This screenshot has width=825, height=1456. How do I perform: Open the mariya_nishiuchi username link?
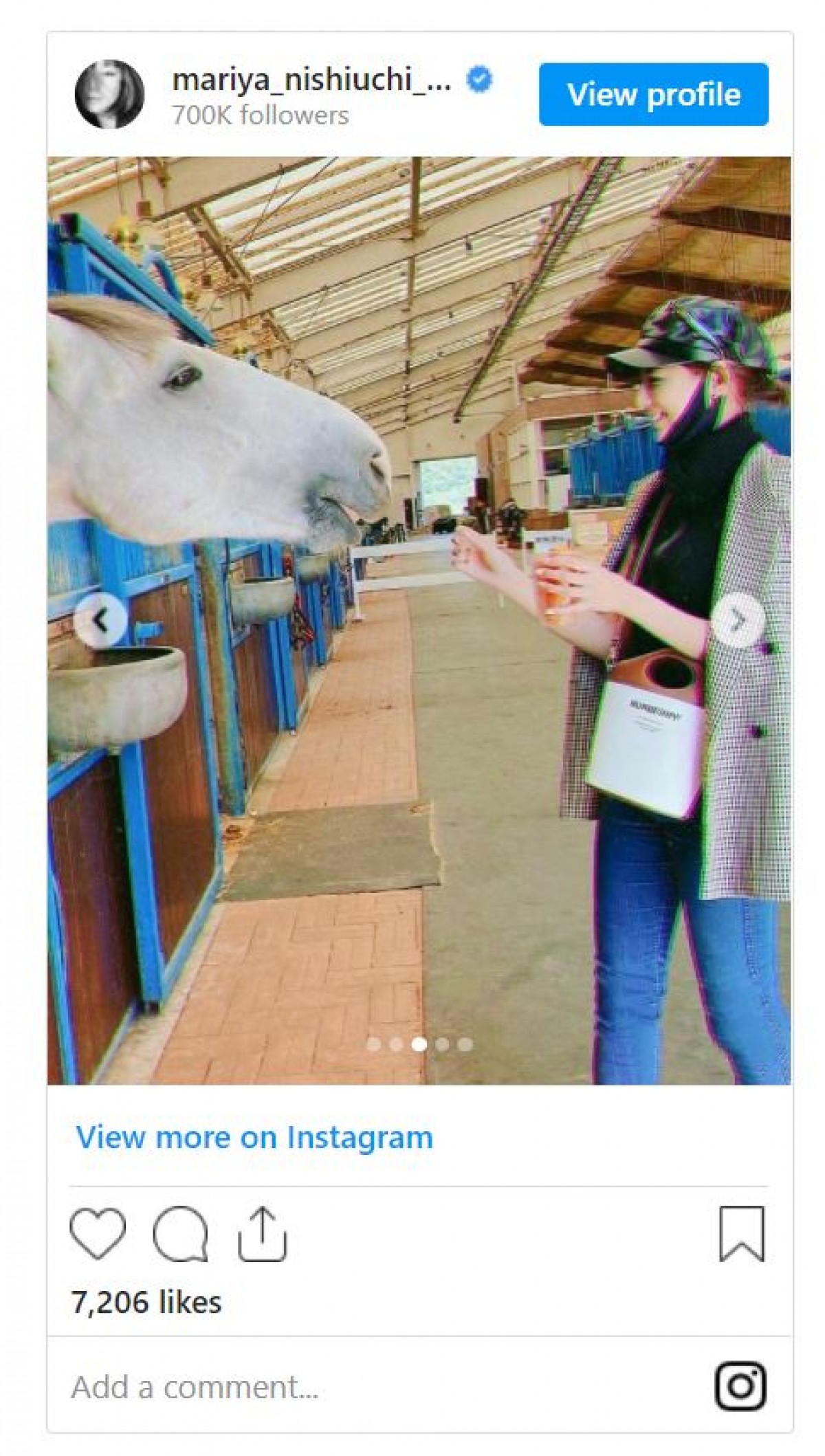(311, 80)
